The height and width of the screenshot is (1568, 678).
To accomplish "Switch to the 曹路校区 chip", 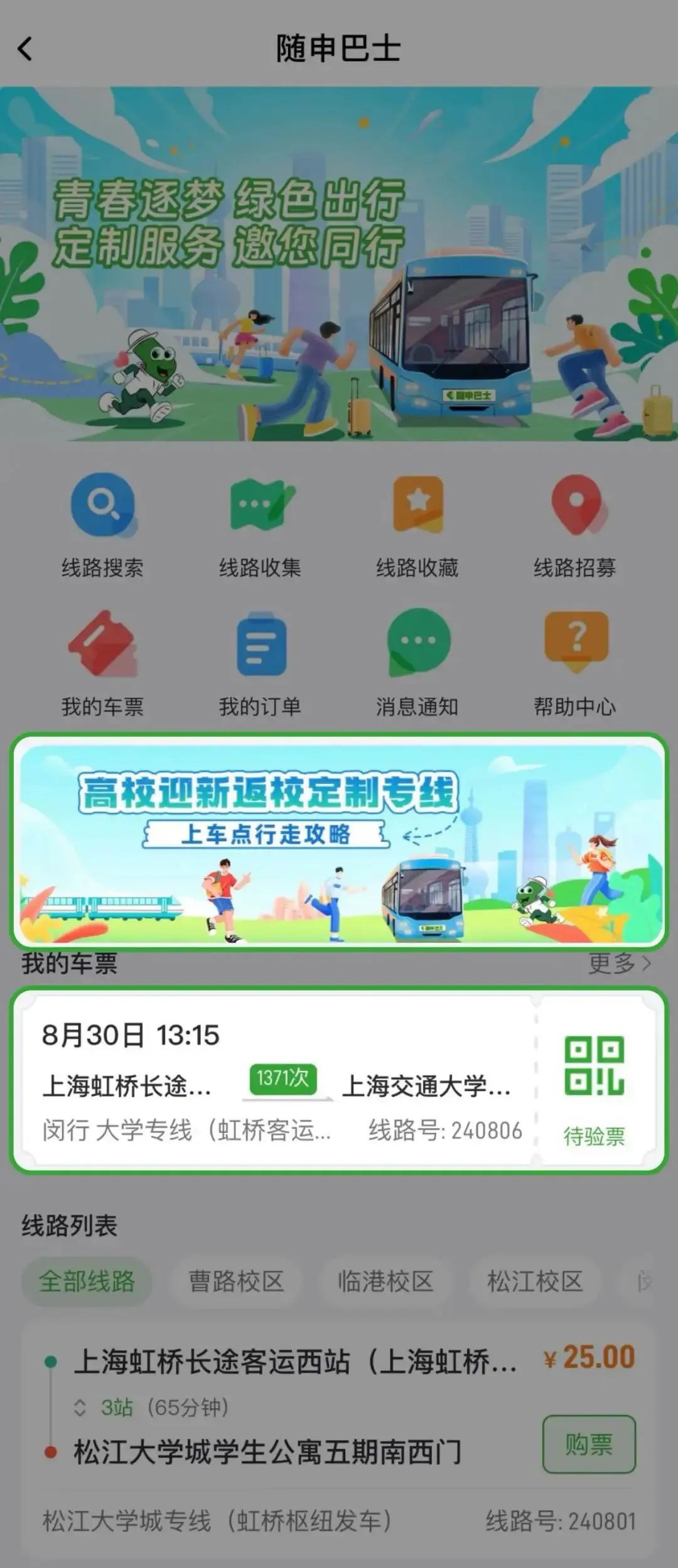I will coord(236,1281).
